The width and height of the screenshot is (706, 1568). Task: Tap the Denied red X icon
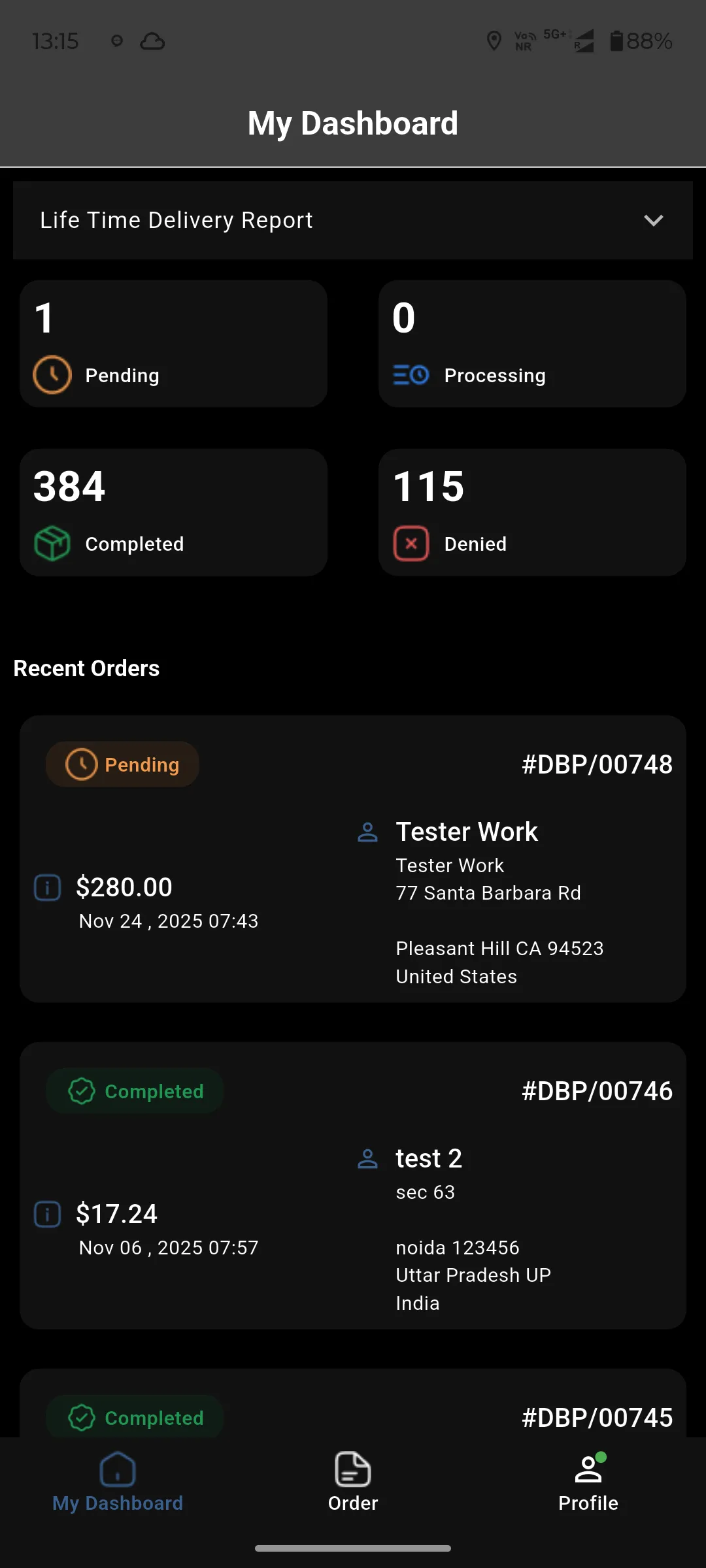pos(411,543)
